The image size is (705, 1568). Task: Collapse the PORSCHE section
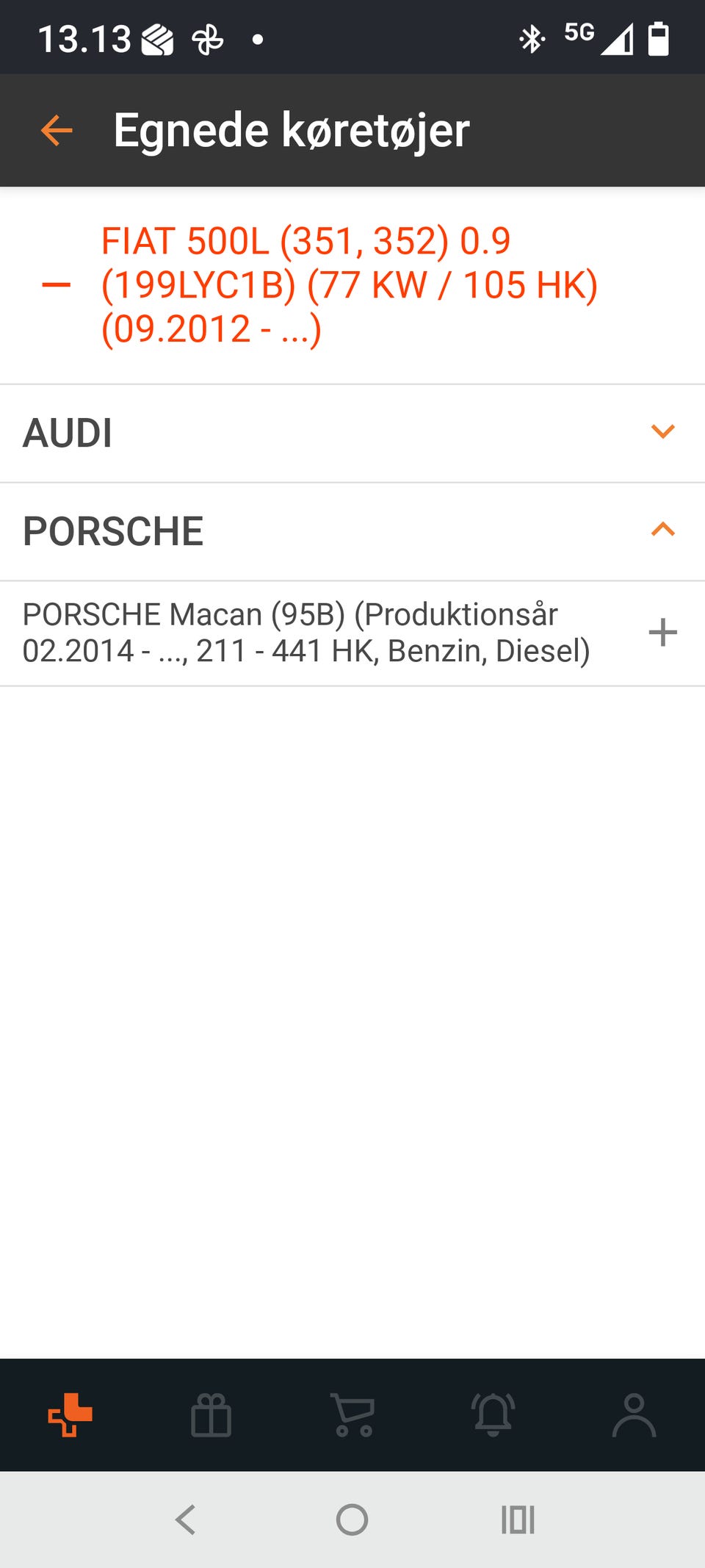pyautogui.click(x=662, y=530)
